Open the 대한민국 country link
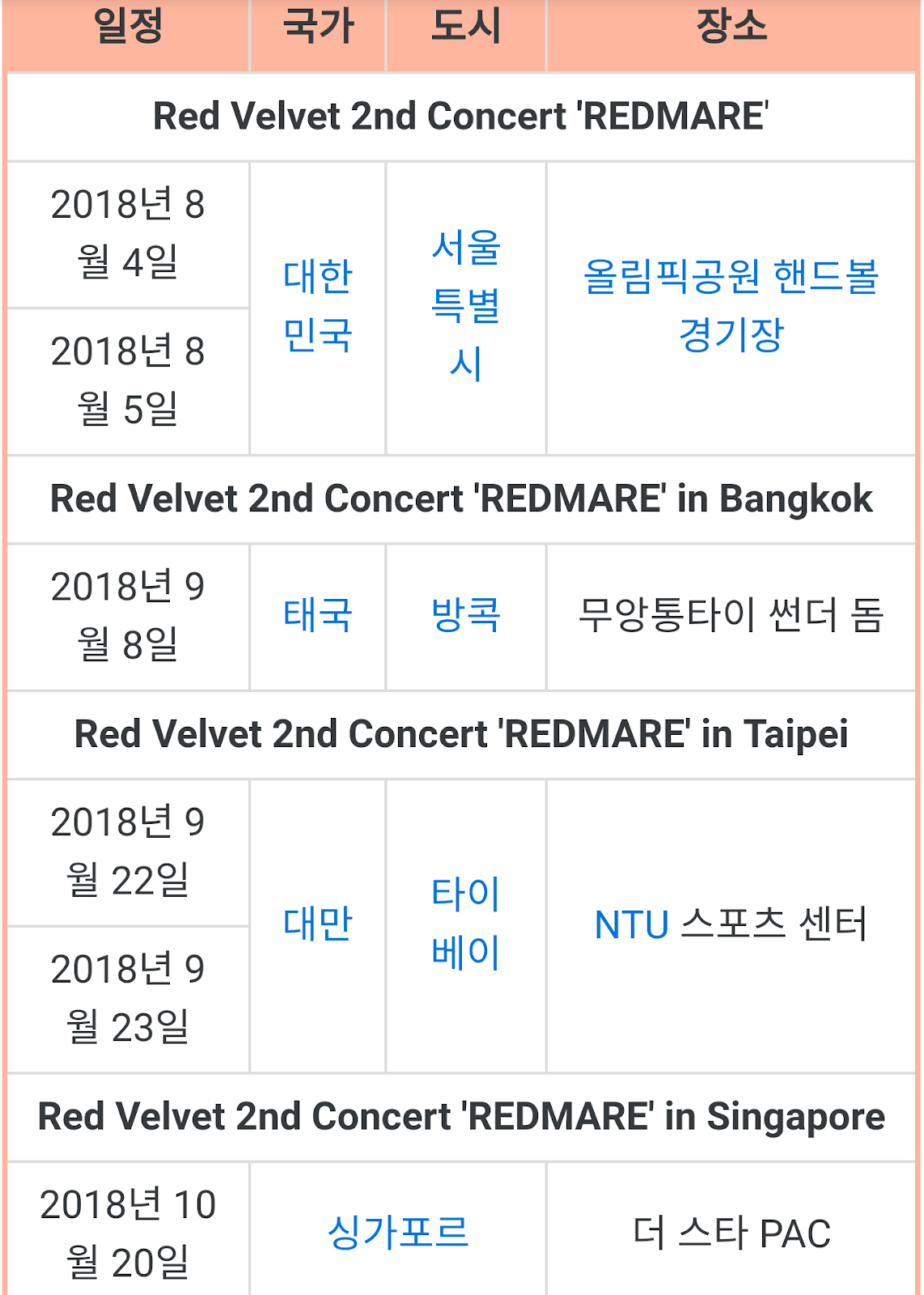Image resolution: width=924 pixels, height=1295 pixels. tap(317, 306)
